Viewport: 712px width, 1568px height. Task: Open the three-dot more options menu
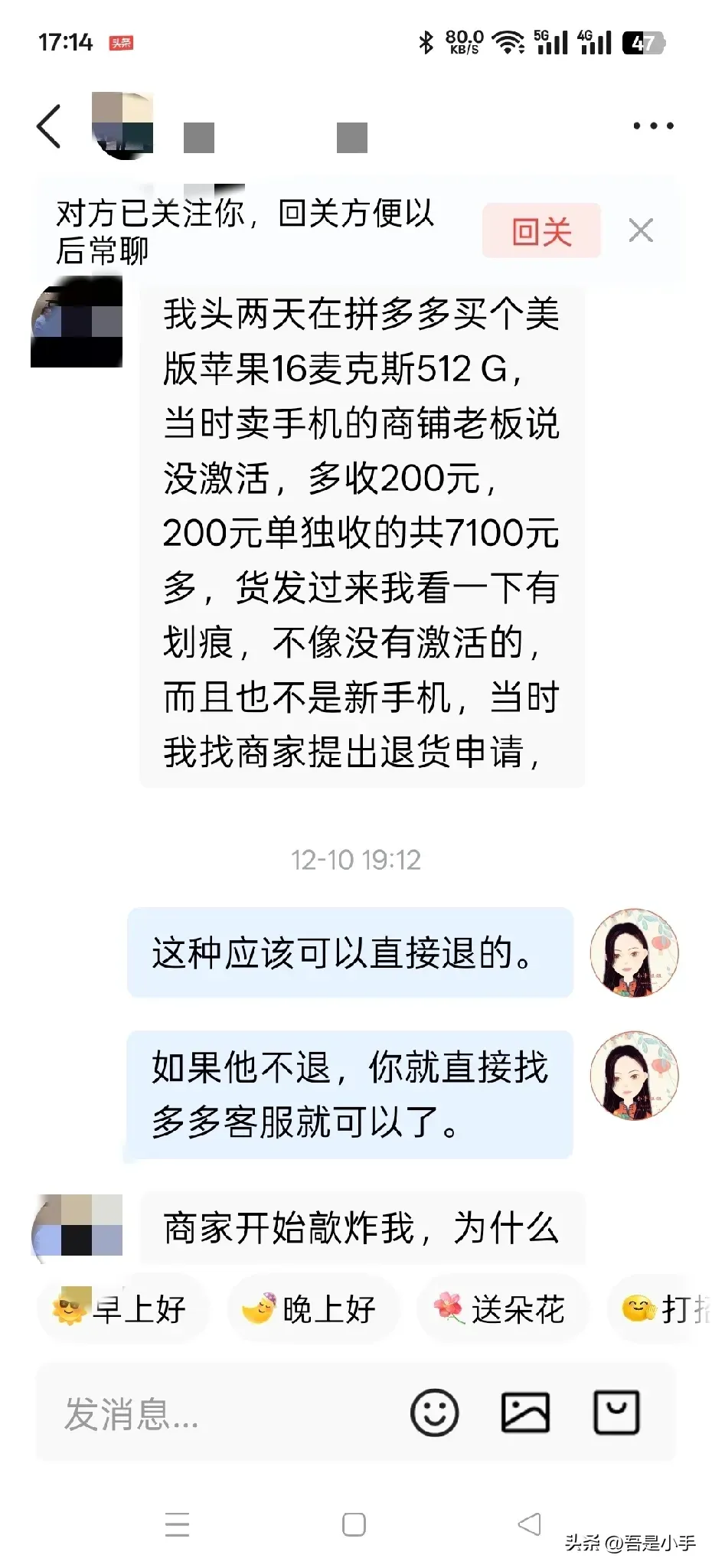(x=652, y=126)
